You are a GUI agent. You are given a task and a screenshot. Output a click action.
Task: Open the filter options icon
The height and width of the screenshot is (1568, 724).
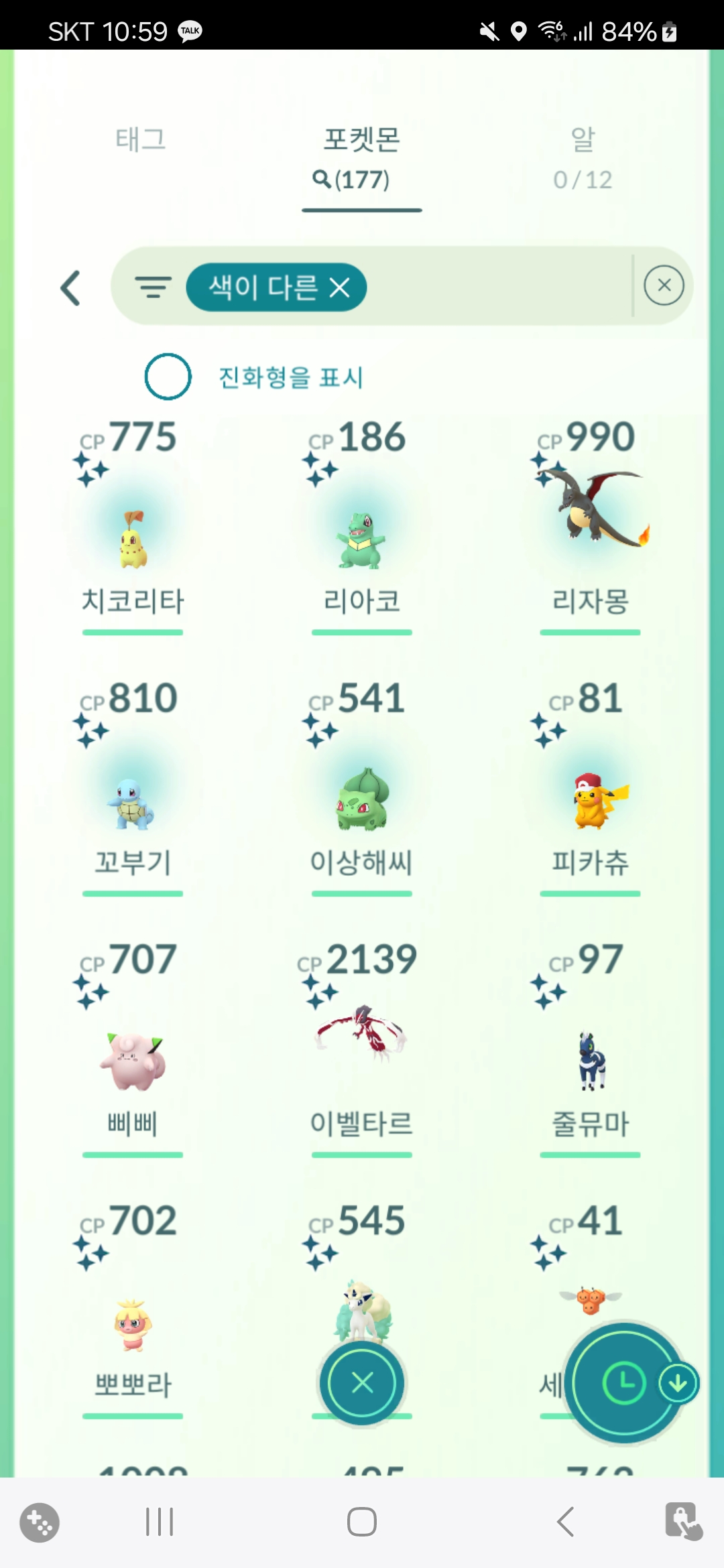coord(154,287)
